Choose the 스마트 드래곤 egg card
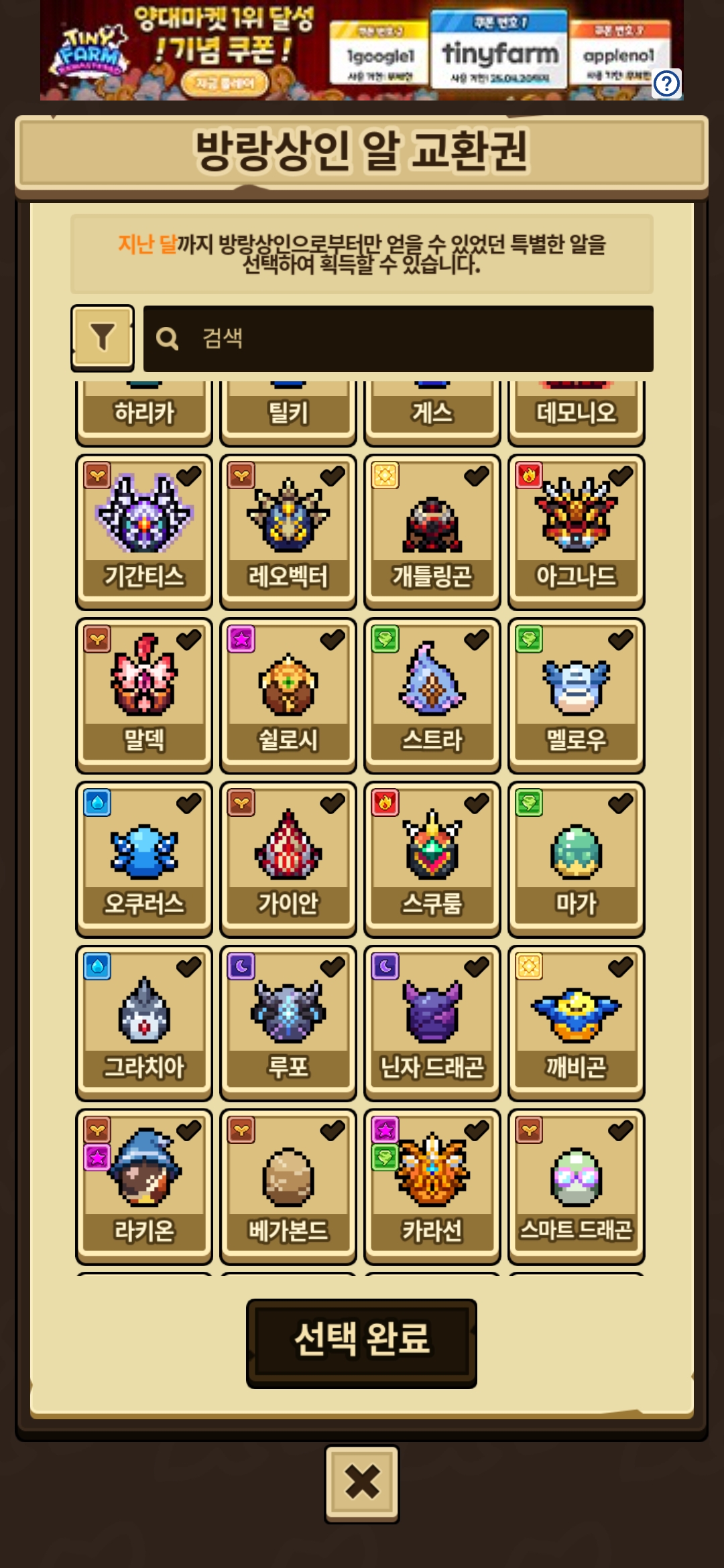This screenshot has height=1568, width=724. (577, 1185)
